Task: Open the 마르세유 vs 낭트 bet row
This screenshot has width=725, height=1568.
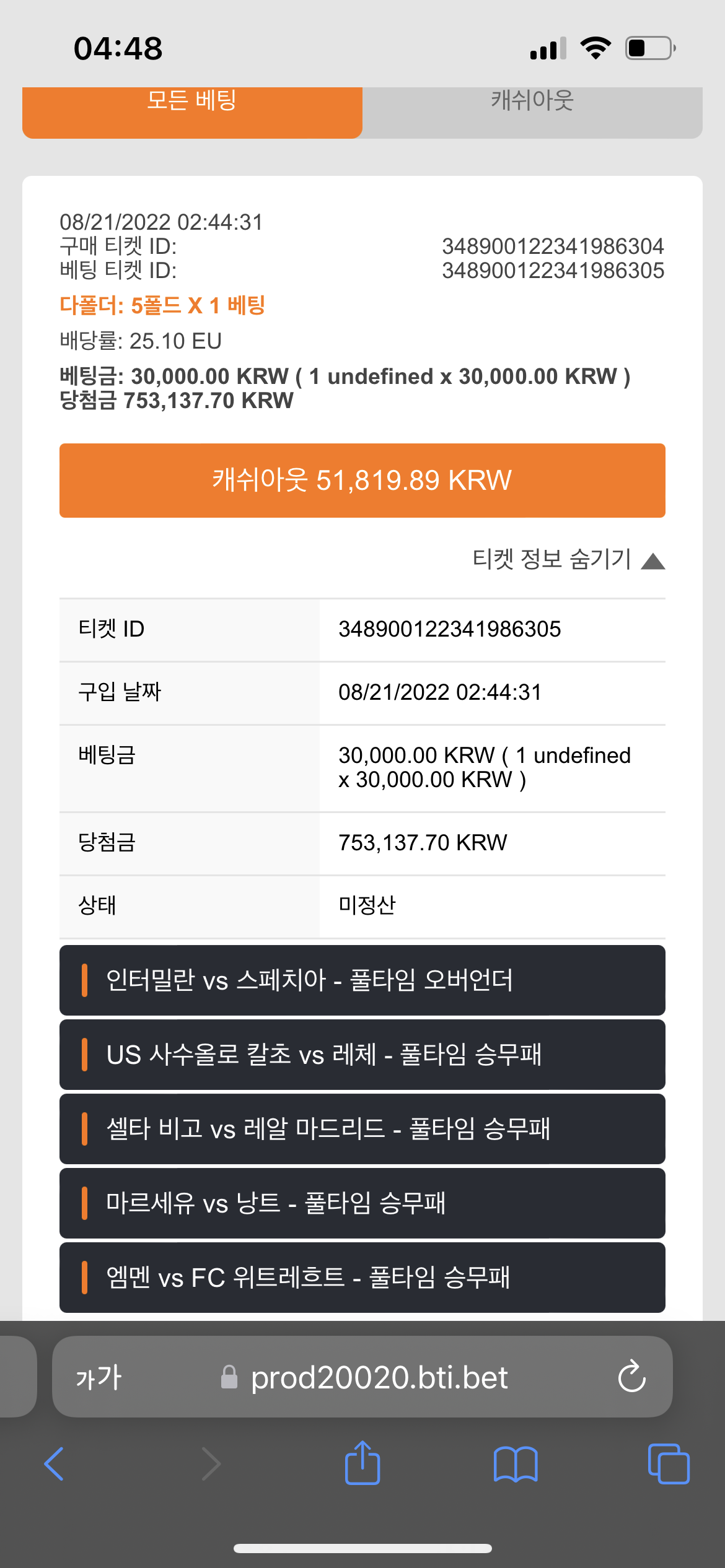Action: 362,1203
